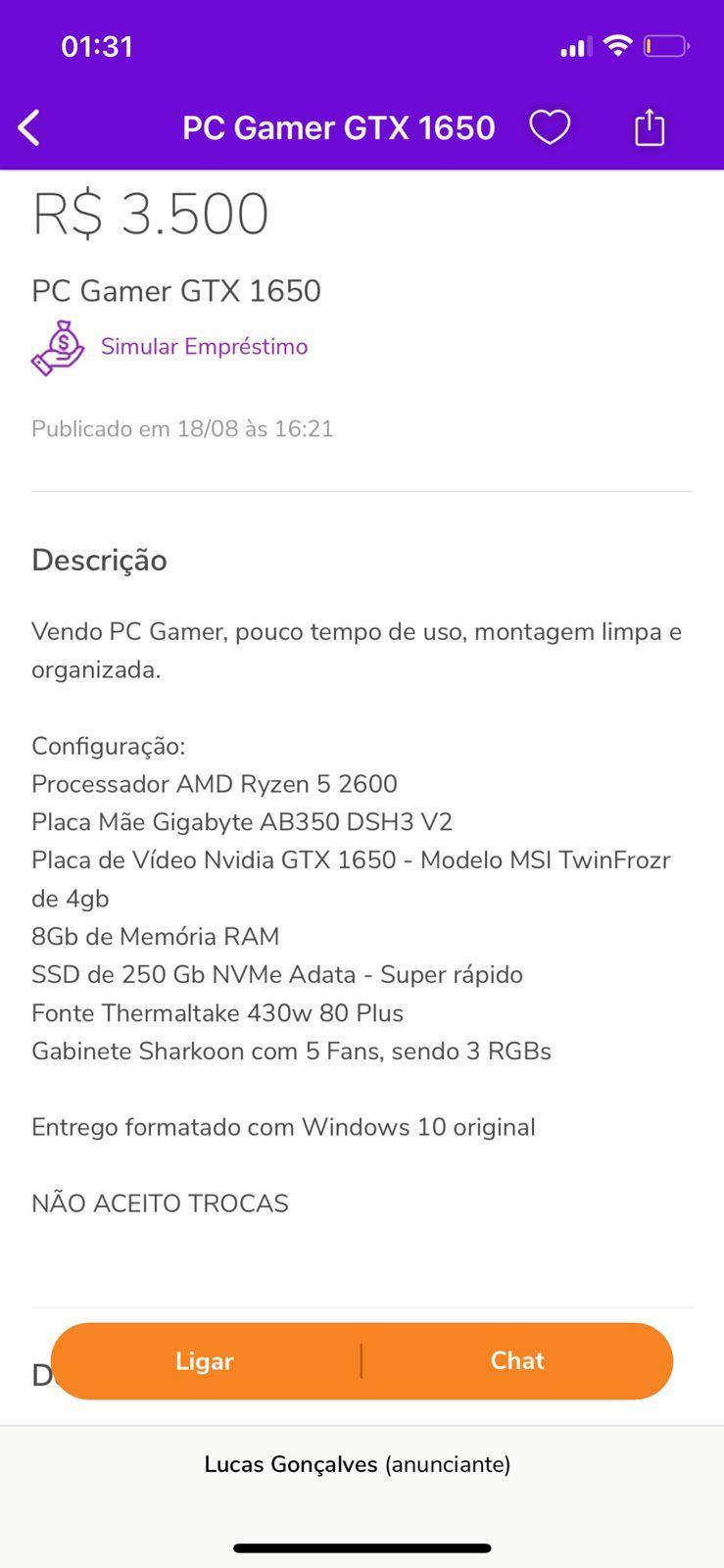
Task: Open Simular Empréstimo link
Action: coord(204,347)
